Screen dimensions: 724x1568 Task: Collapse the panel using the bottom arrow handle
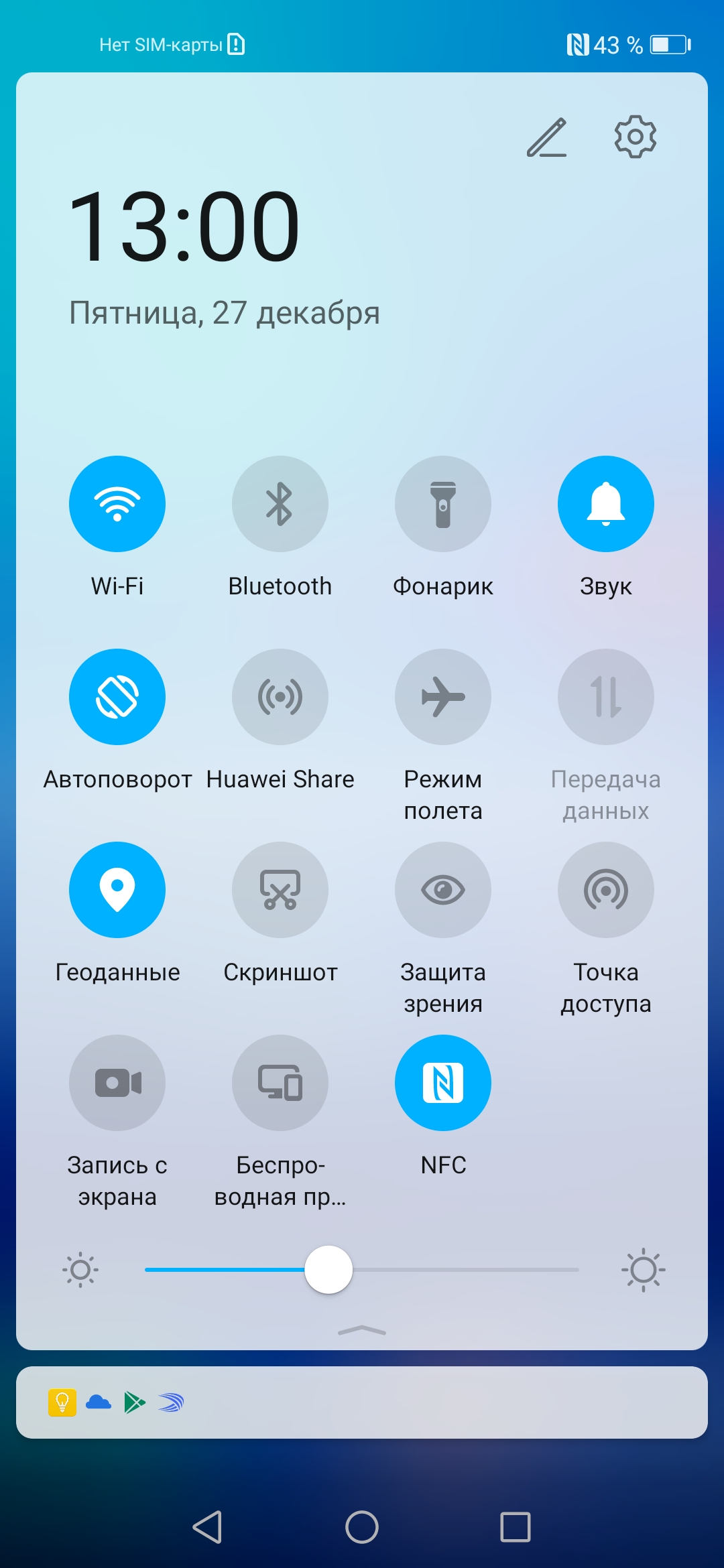(362, 1331)
